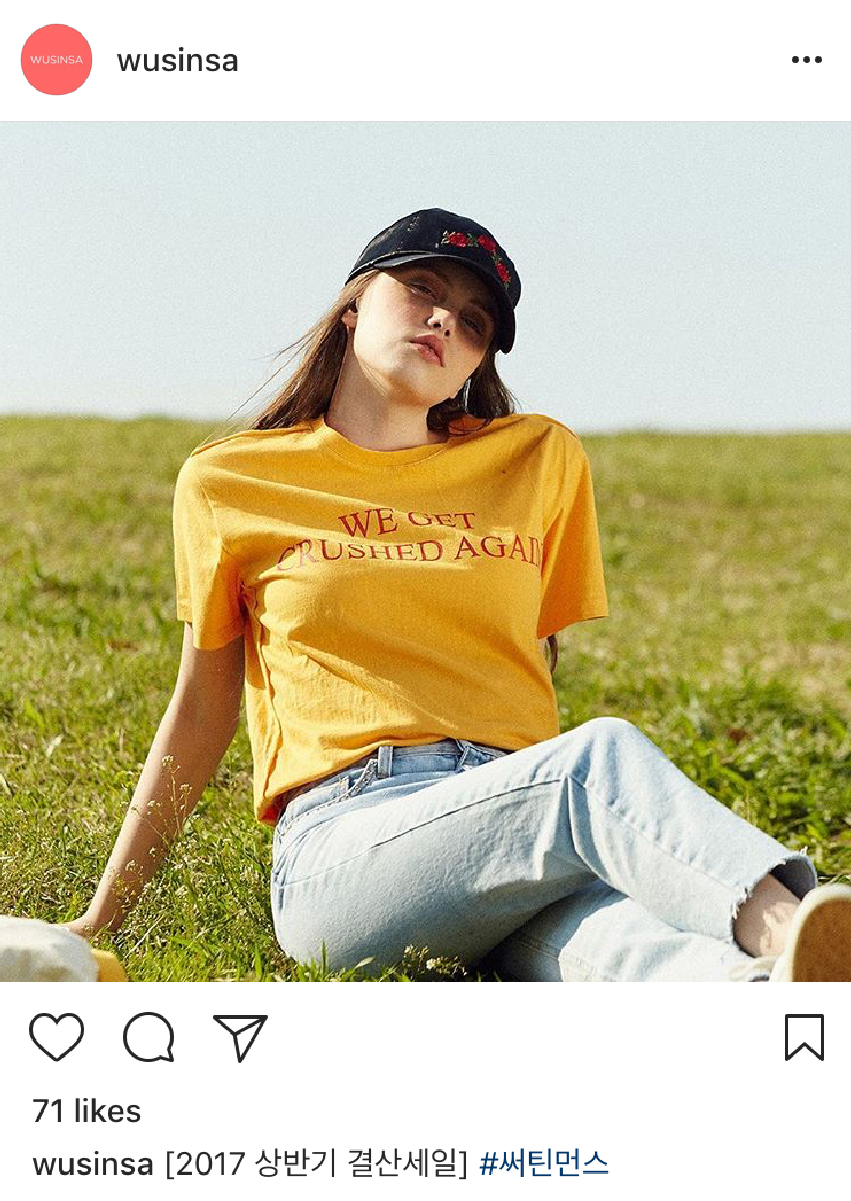Viewport: 851px width, 1201px height.
Task: Open comments with the speech bubble icon
Action: (149, 1037)
